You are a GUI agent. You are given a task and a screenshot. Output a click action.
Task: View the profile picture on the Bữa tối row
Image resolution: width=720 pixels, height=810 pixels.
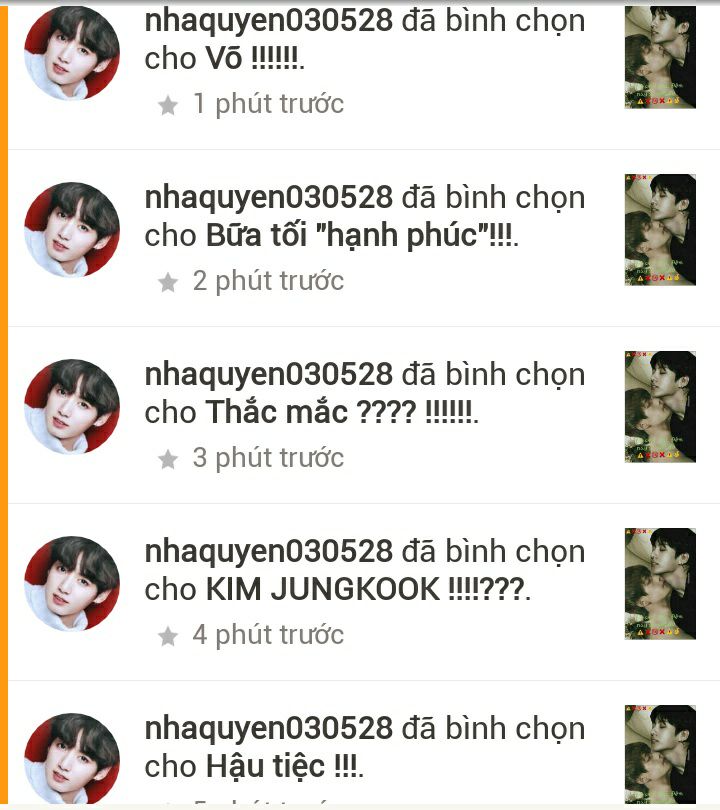tap(72, 230)
